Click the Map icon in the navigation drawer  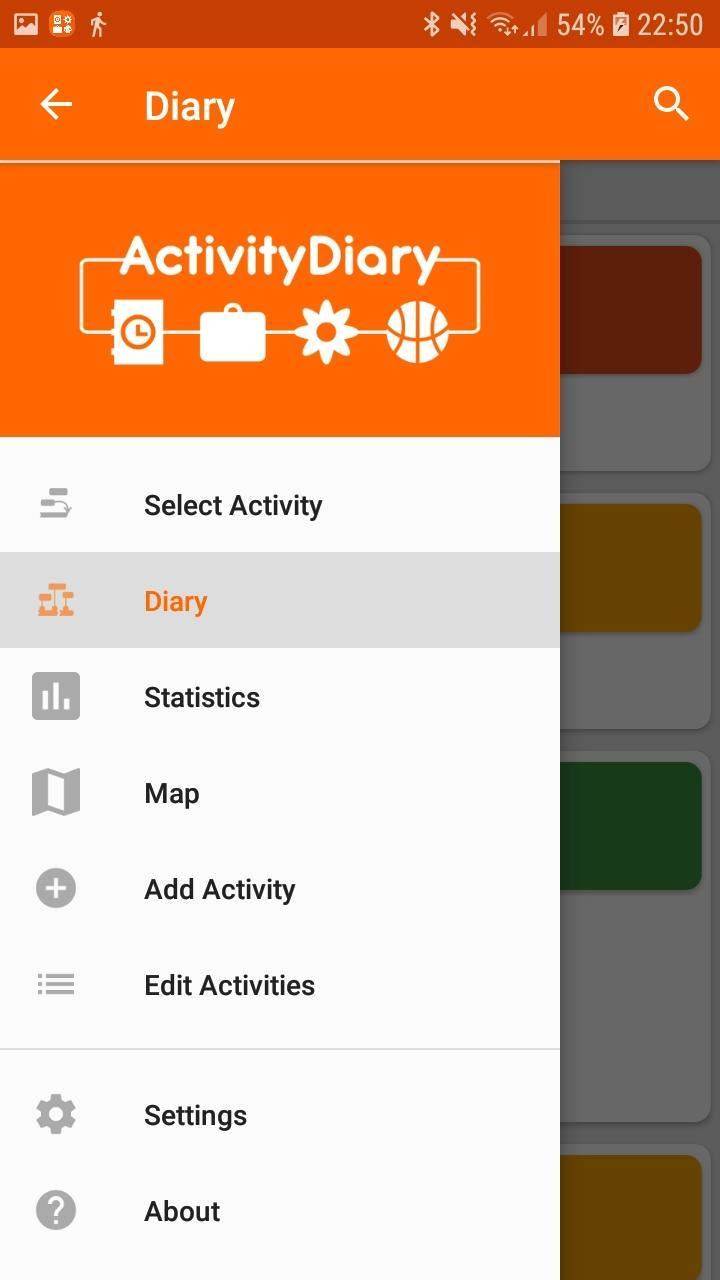(x=55, y=792)
